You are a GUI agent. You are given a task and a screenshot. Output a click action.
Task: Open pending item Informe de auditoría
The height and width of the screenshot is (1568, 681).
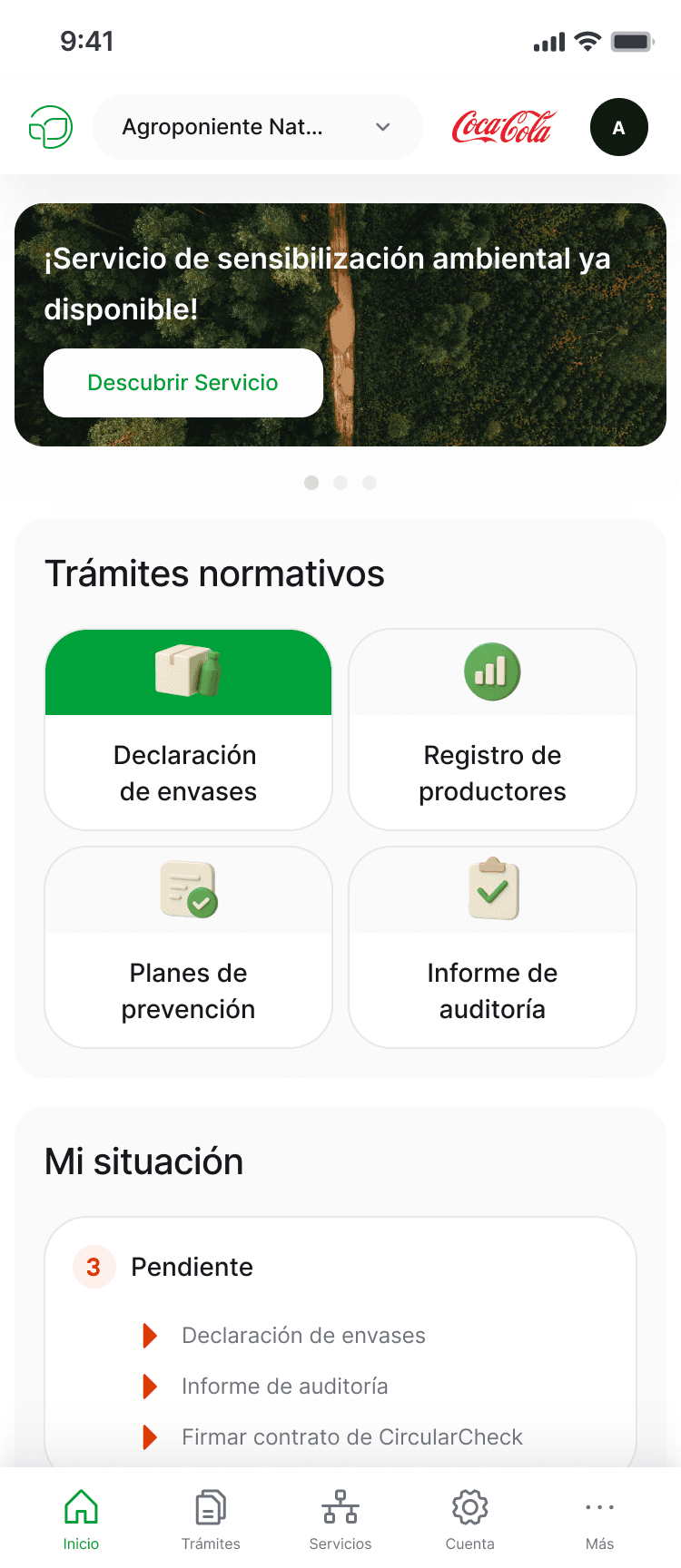coord(284,1387)
